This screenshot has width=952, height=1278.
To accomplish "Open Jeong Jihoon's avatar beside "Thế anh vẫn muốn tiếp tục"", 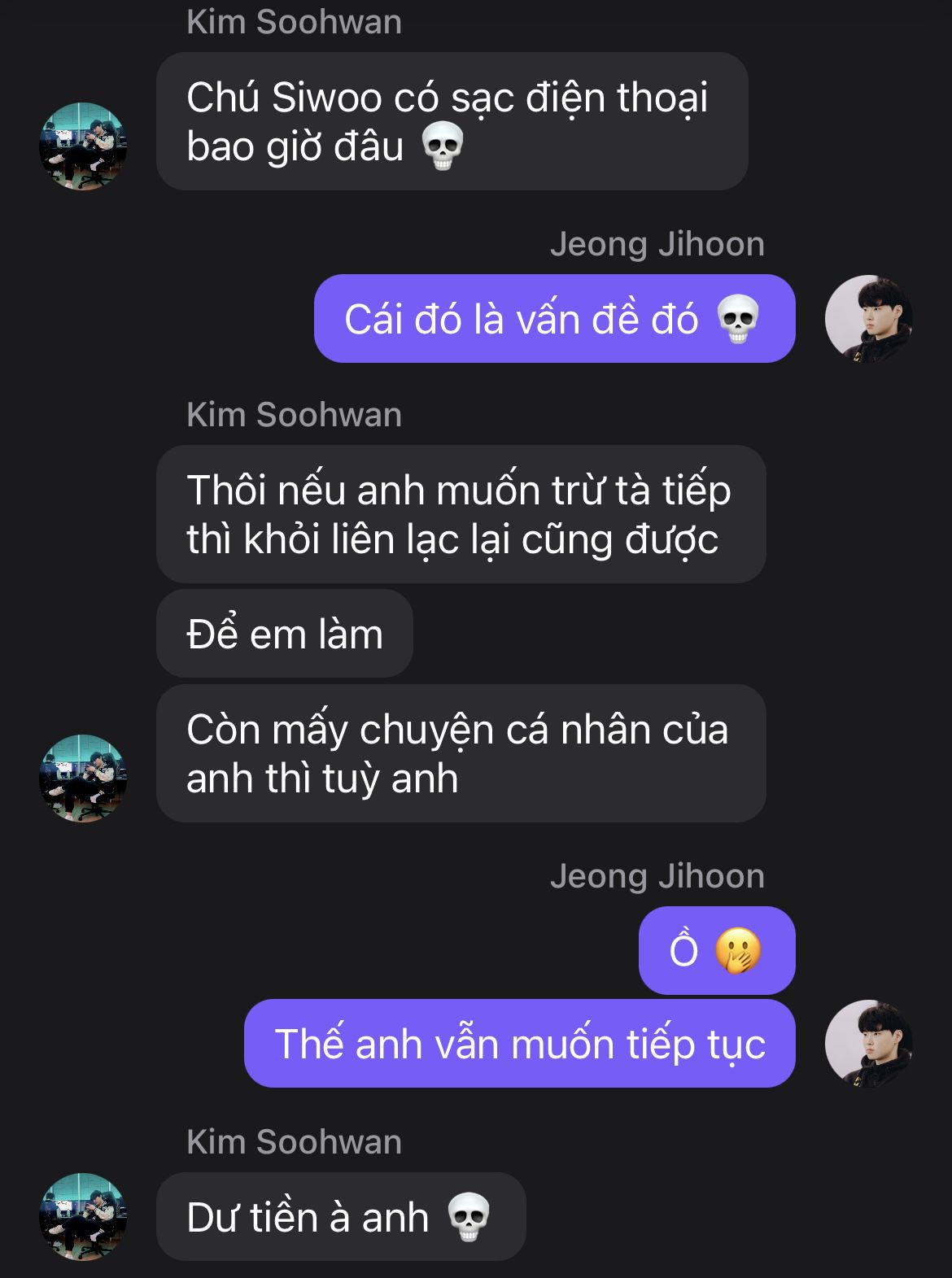I will [868, 1043].
